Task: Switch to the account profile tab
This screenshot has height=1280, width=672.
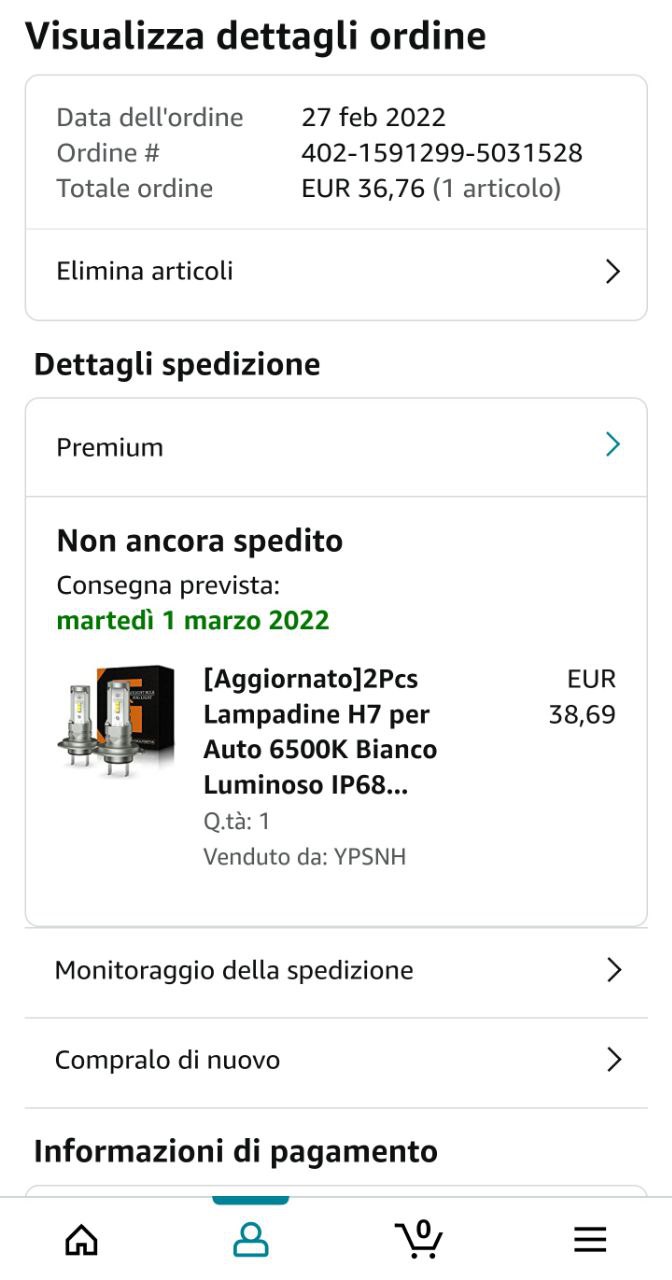Action: pyautogui.click(x=250, y=1240)
